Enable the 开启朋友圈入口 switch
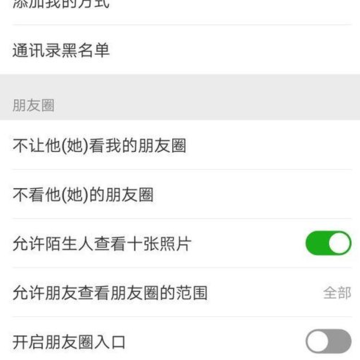This screenshot has height=360, width=360. click(x=328, y=341)
